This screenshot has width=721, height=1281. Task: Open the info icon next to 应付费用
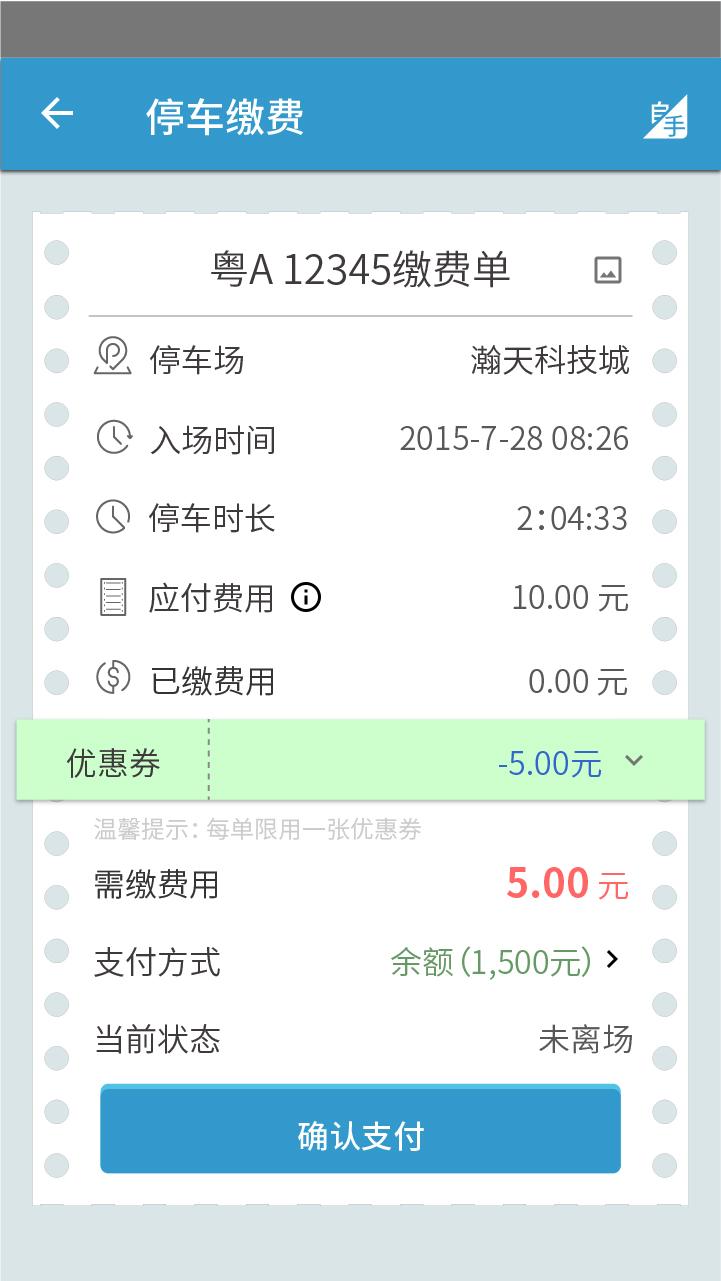[x=307, y=597]
